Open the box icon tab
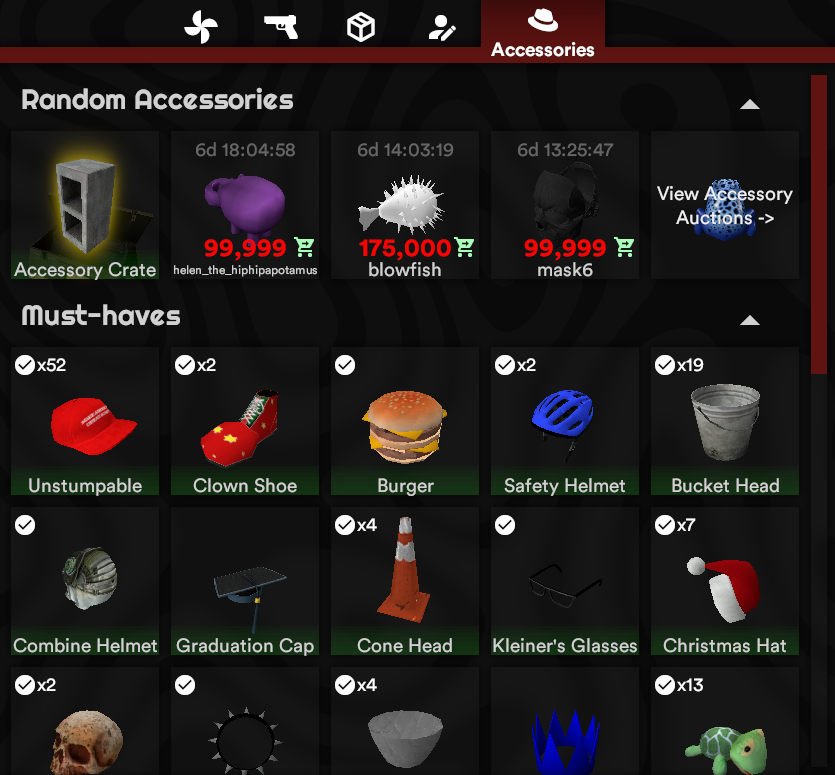Image resolution: width=835 pixels, height=775 pixels. (360, 27)
